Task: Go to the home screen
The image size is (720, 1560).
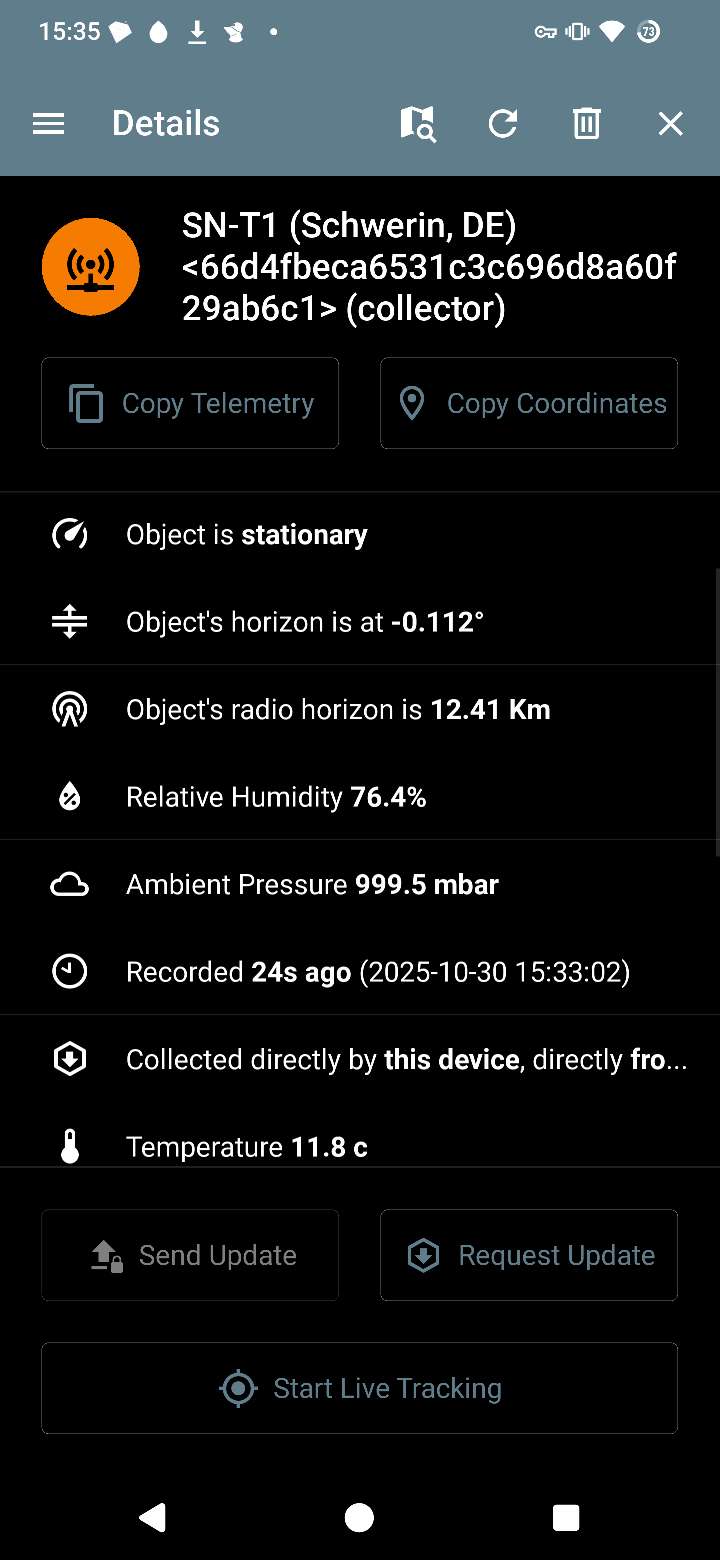Action: (359, 1518)
